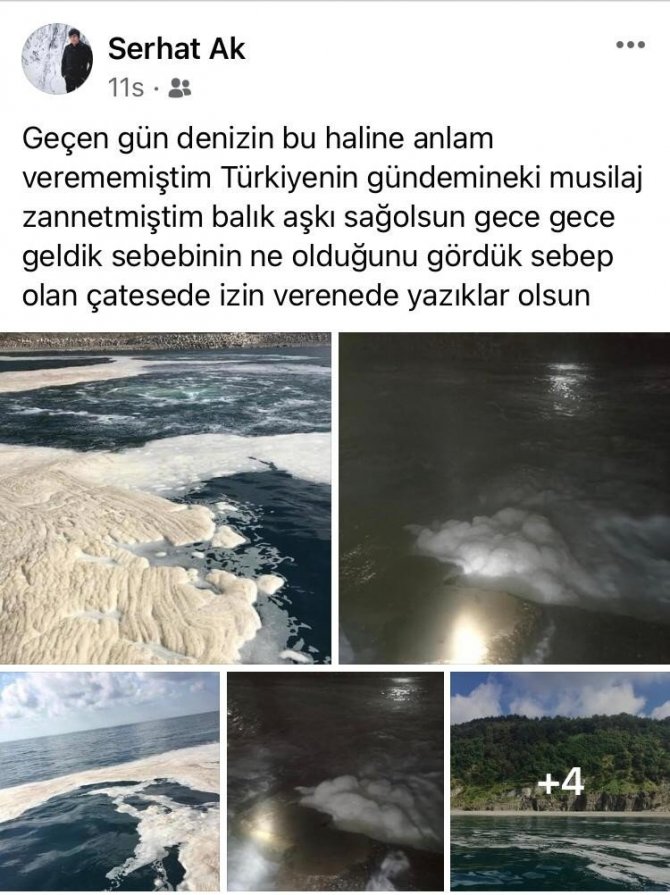Open the Serhat Ak profile name link
670x895 pixels.
176,47
